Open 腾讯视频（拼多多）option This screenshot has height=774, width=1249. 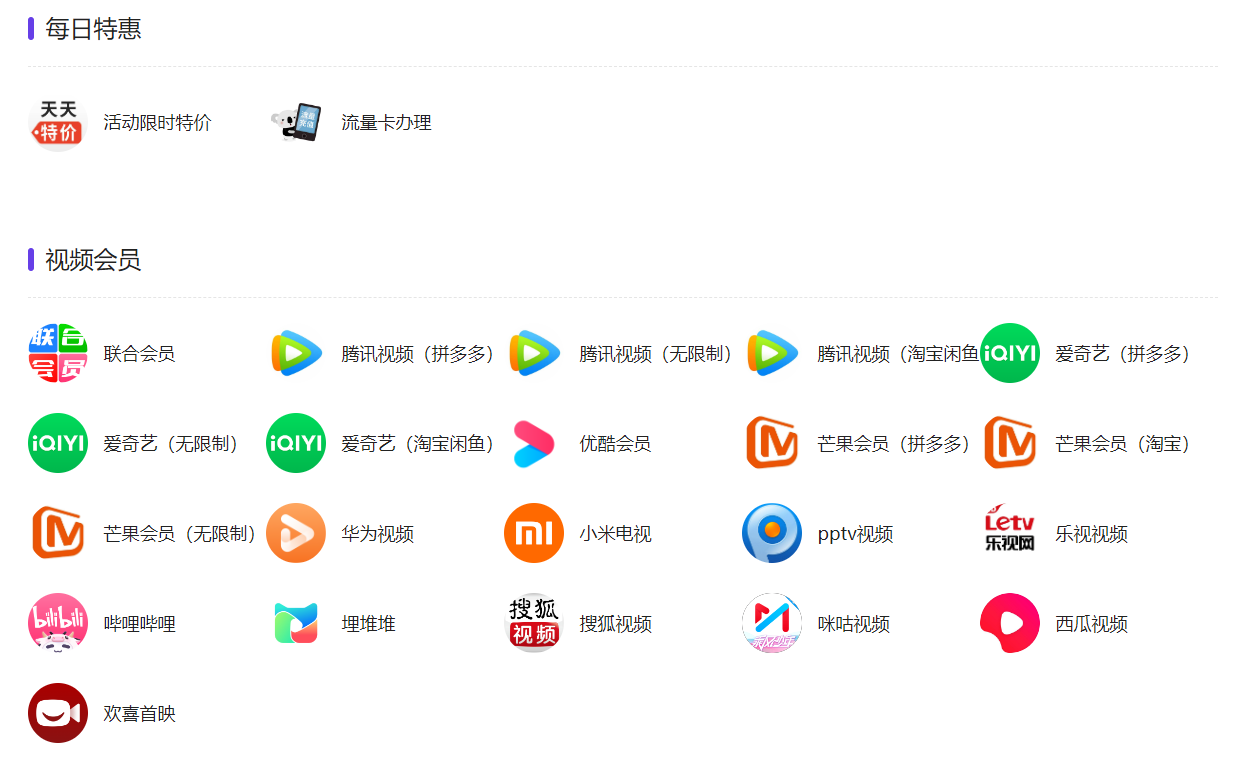pyautogui.click(x=417, y=354)
